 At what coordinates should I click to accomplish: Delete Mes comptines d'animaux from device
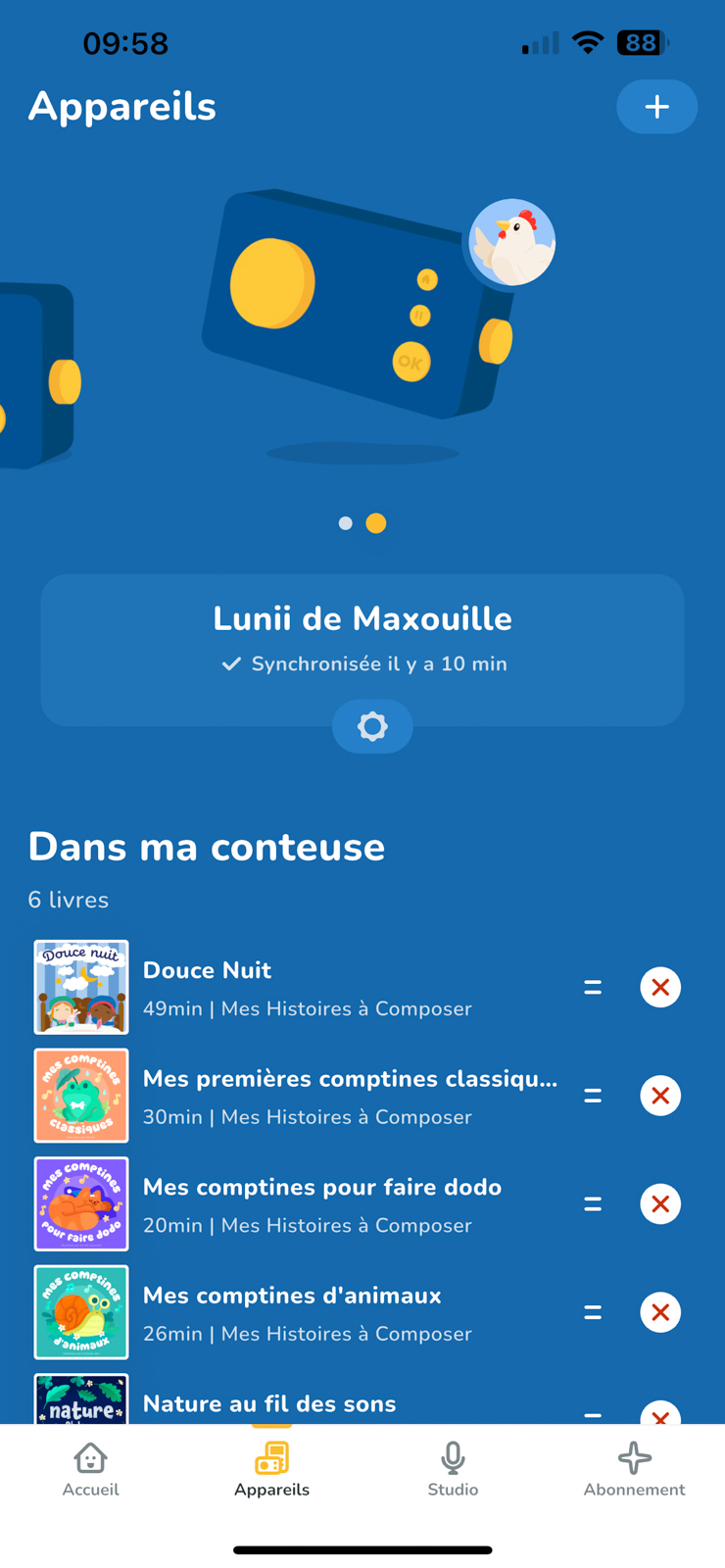660,1312
